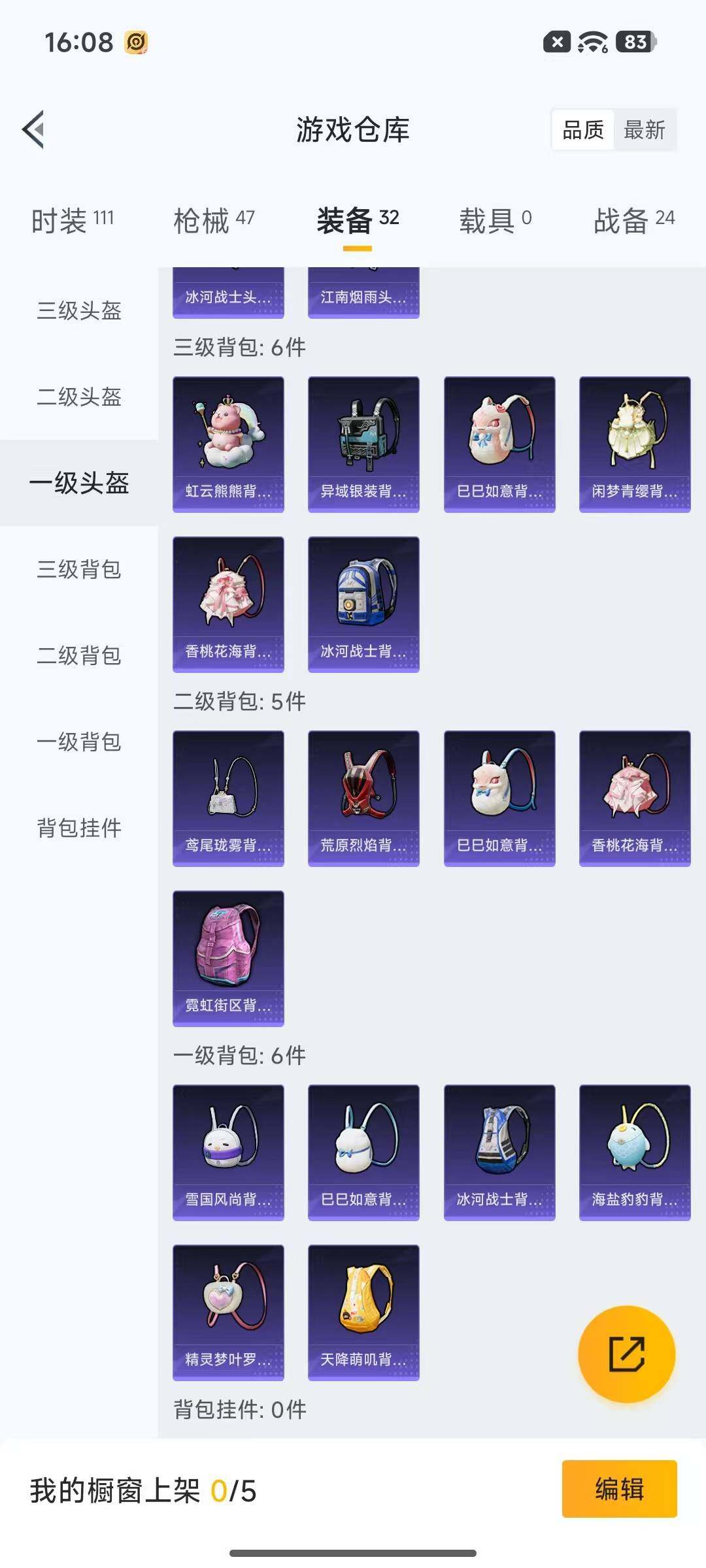Tap the game coin icon in status bar

[135, 42]
